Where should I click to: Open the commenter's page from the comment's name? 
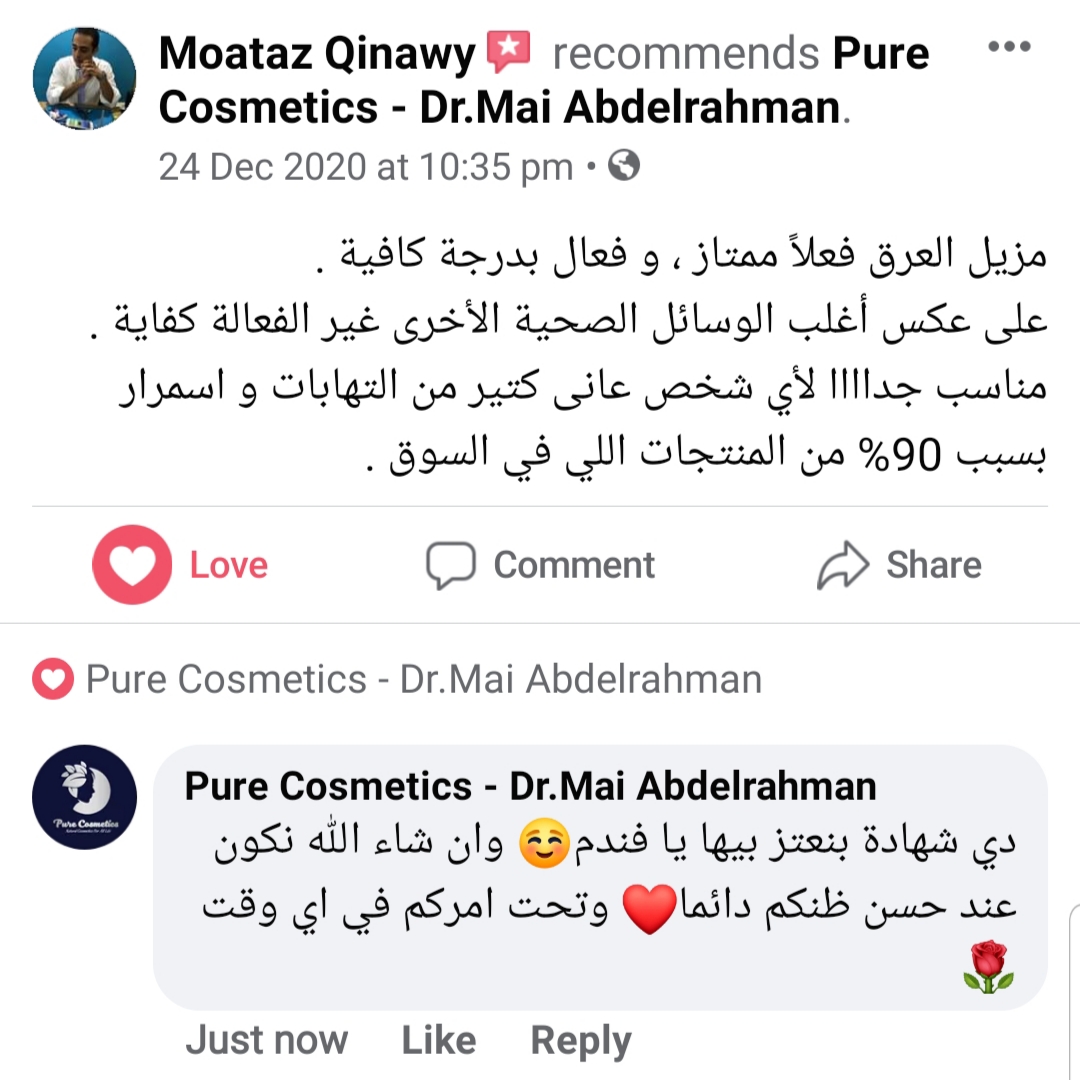point(530,786)
